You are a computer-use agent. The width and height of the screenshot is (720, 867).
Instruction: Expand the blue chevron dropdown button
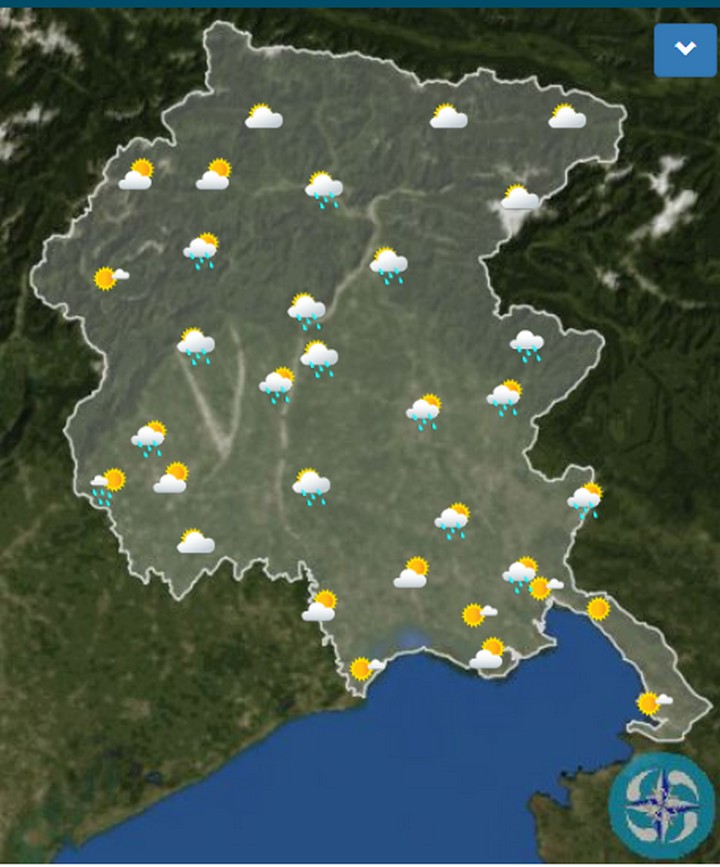685,50
